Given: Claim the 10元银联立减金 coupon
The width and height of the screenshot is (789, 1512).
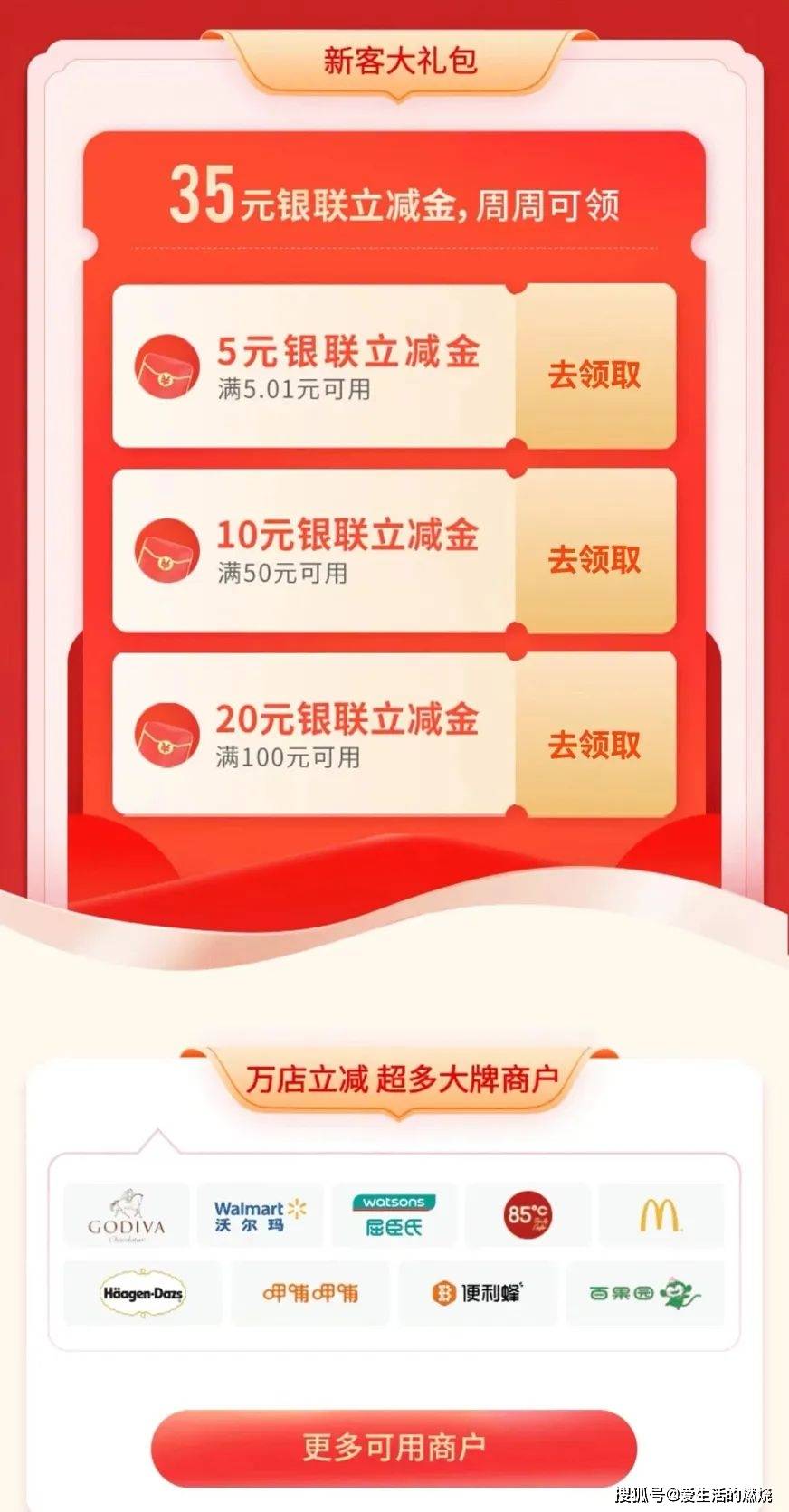Looking at the screenshot, I should click(x=594, y=559).
